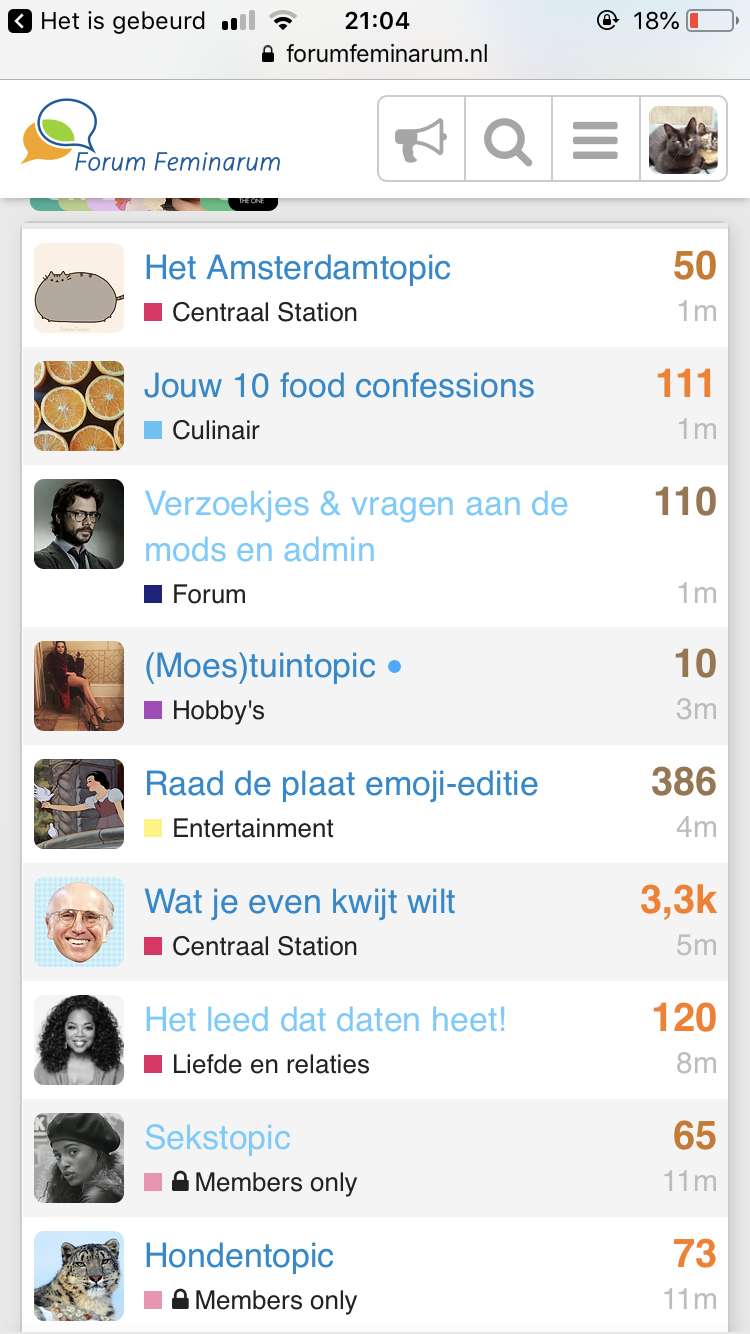Open Verzoekjes & vragen aan de mods topic
750x1334 pixels.
coord(356,526)
